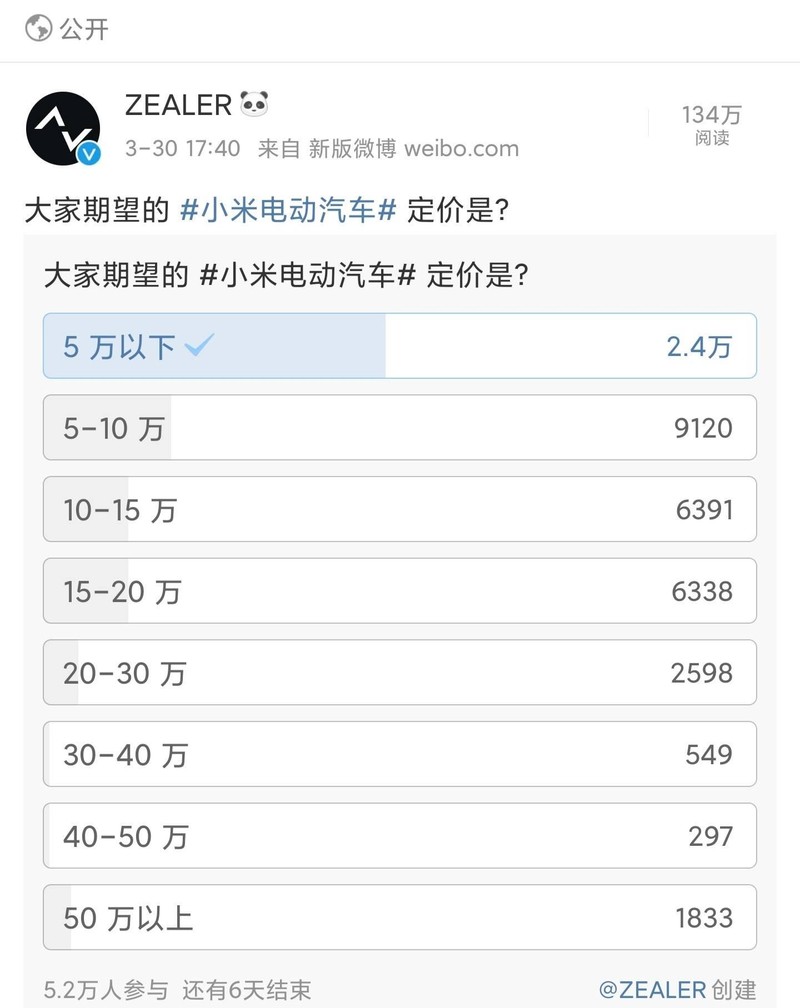Pick the 50 万以上 poll option
The width and height of the screenshot is (800, 1008).
click(x=399, y=917)
